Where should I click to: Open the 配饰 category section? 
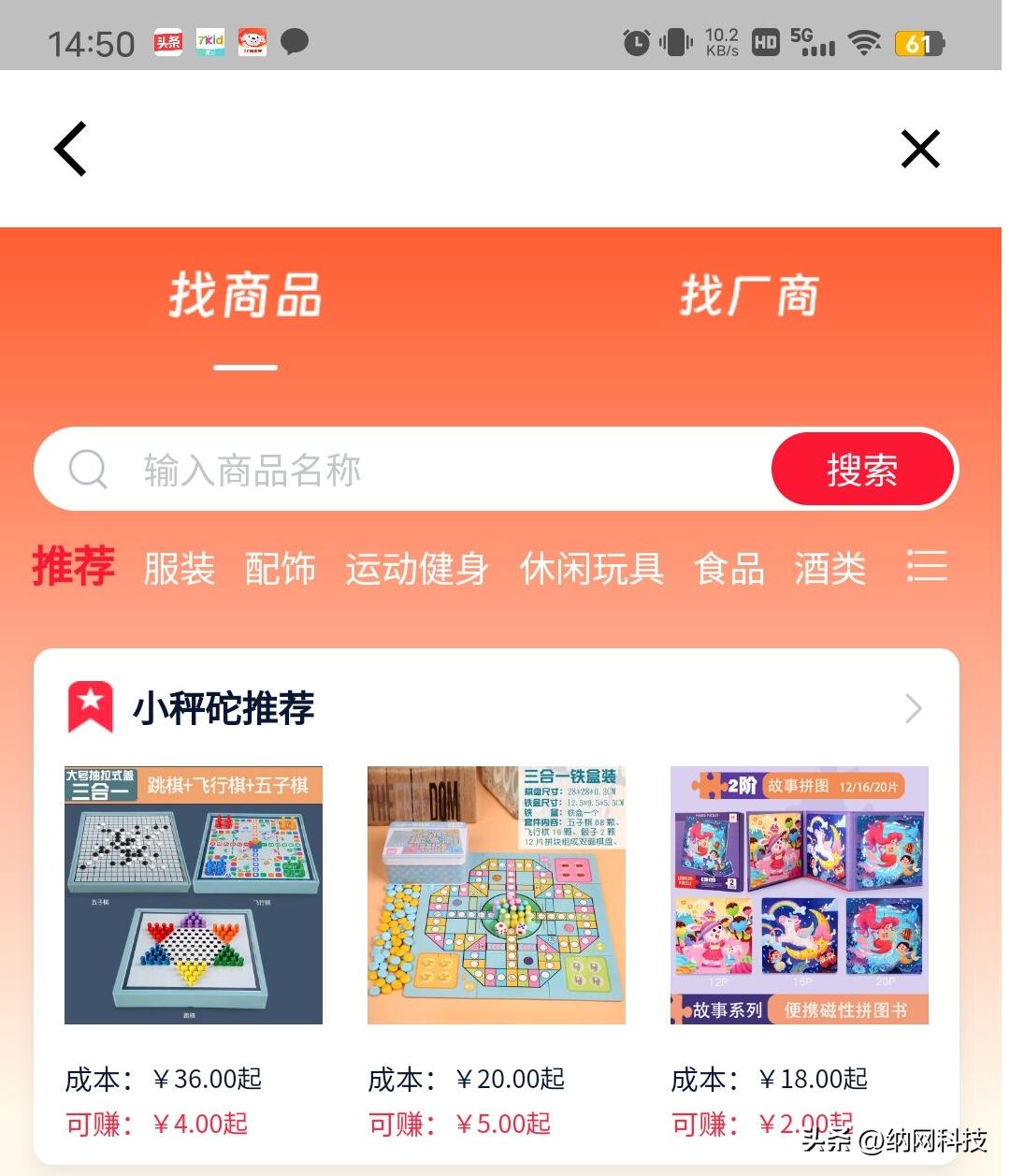pos(281,567)
